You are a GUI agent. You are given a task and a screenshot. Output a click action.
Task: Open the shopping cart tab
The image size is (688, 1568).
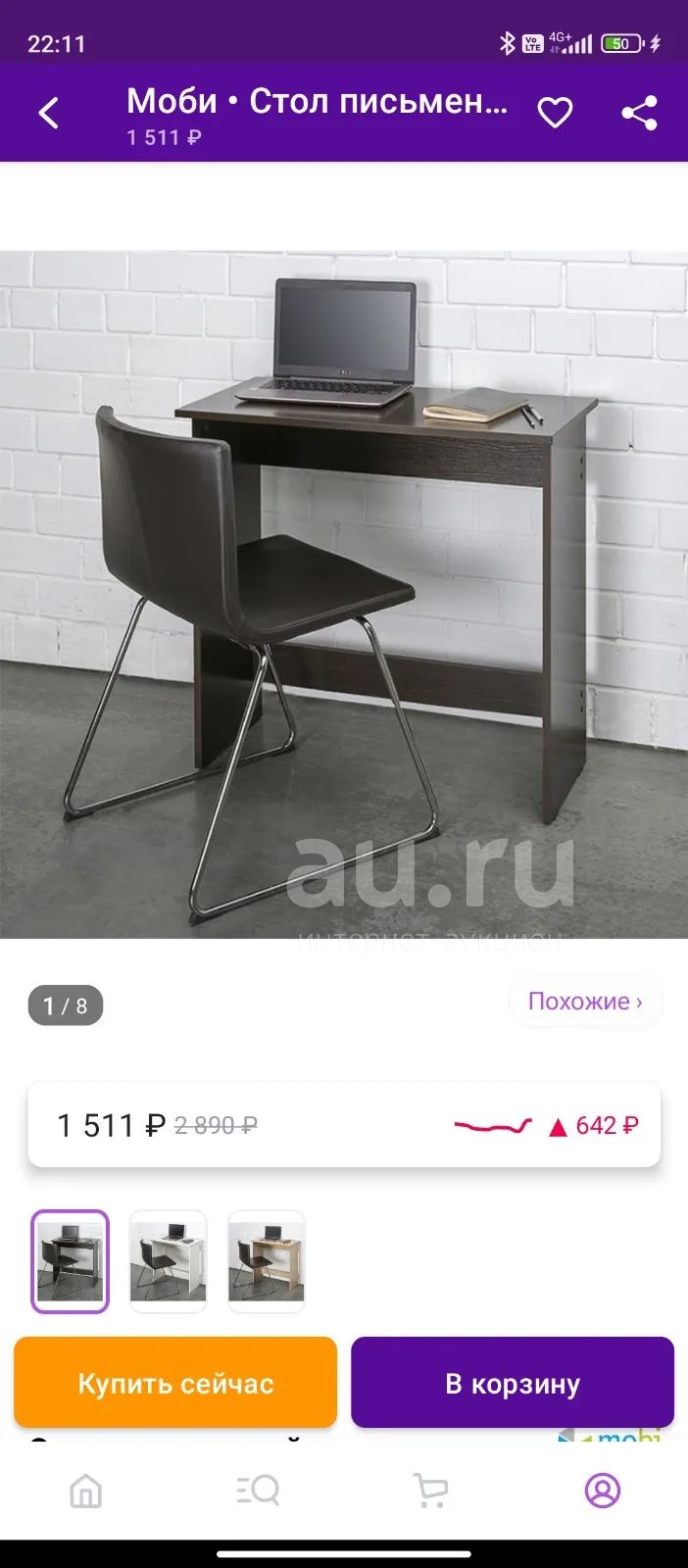click(x=430, y=1492)
